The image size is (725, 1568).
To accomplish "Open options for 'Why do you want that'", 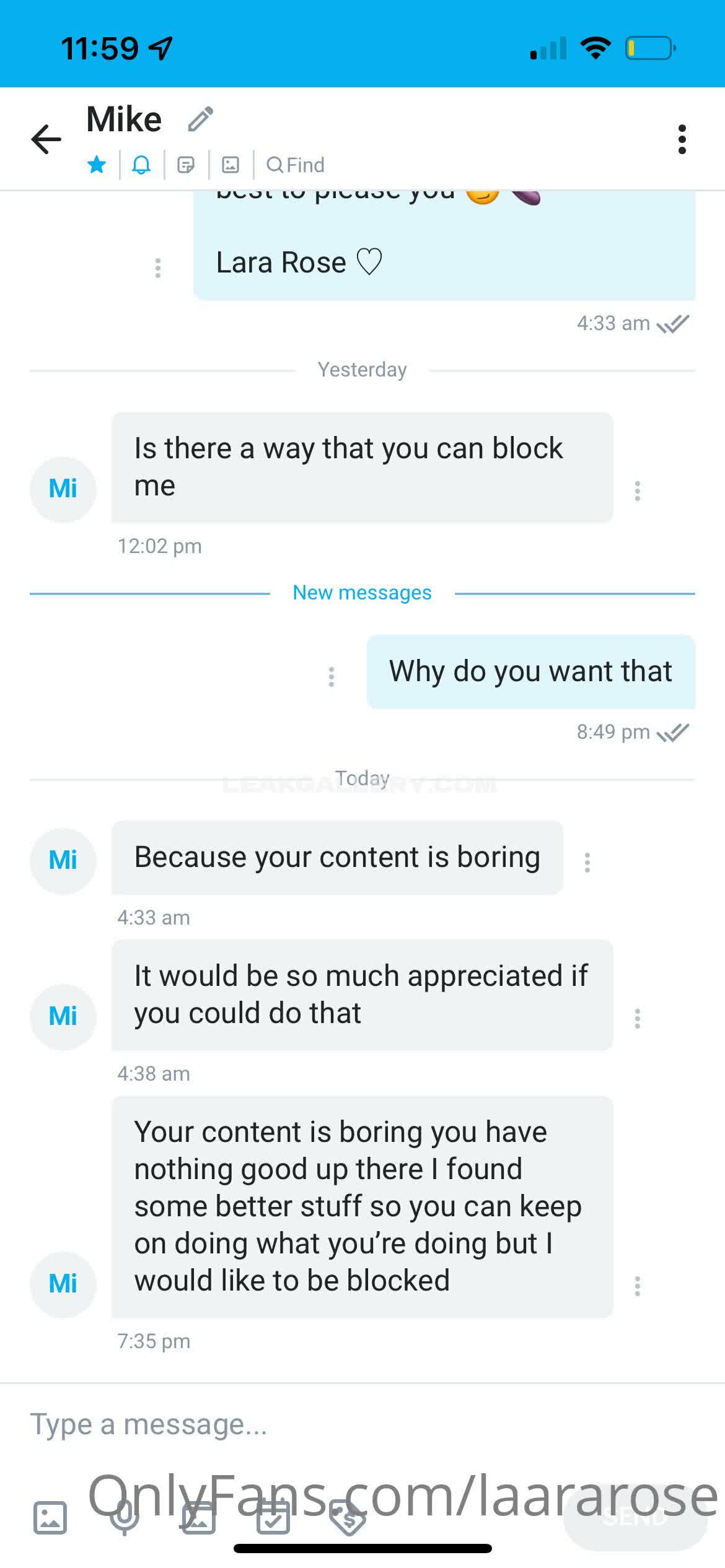I will 332,677.
